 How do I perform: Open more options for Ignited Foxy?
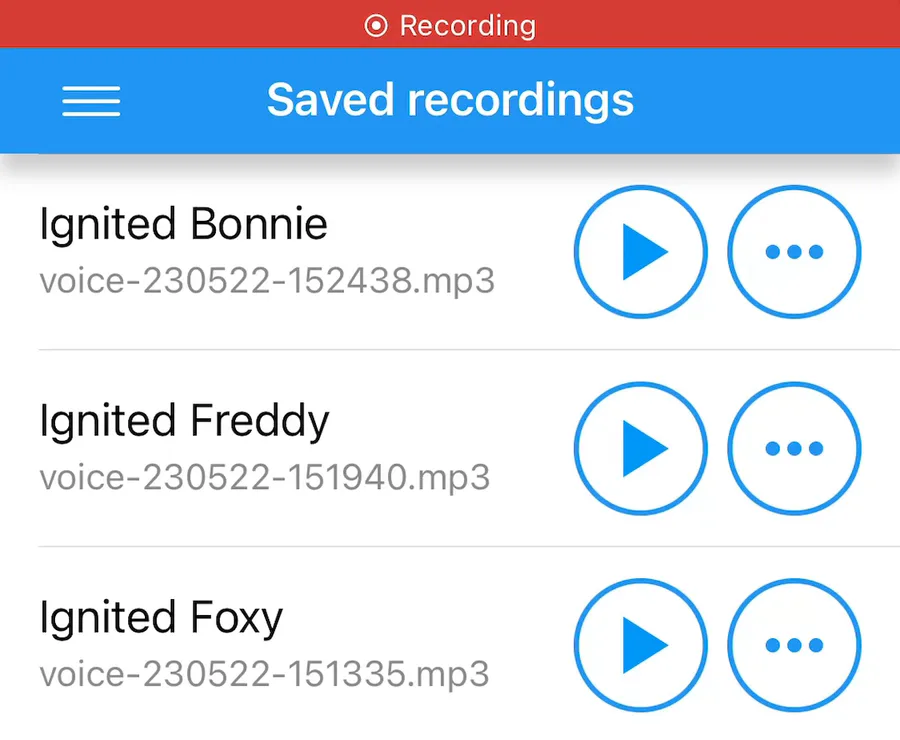click(794, 644)
